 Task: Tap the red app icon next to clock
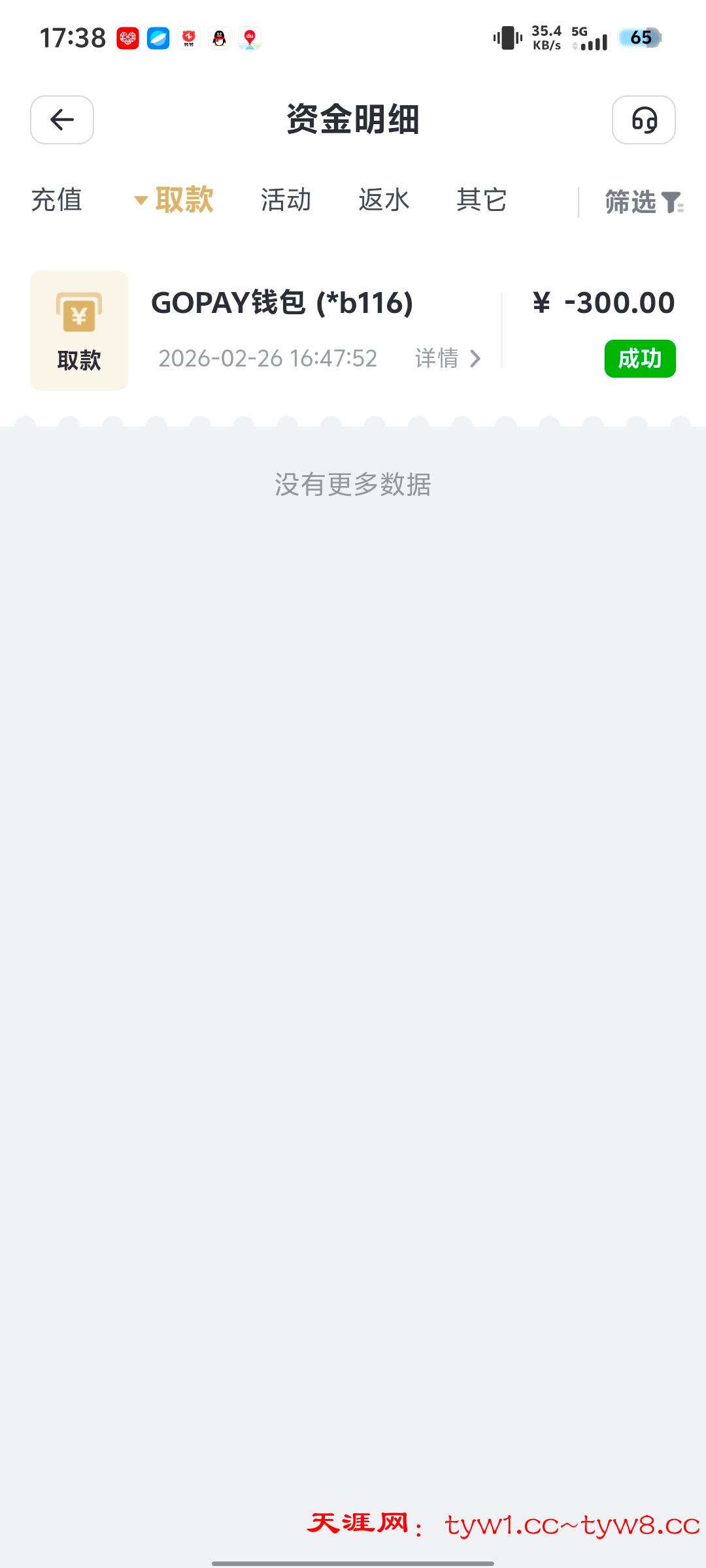128,37
